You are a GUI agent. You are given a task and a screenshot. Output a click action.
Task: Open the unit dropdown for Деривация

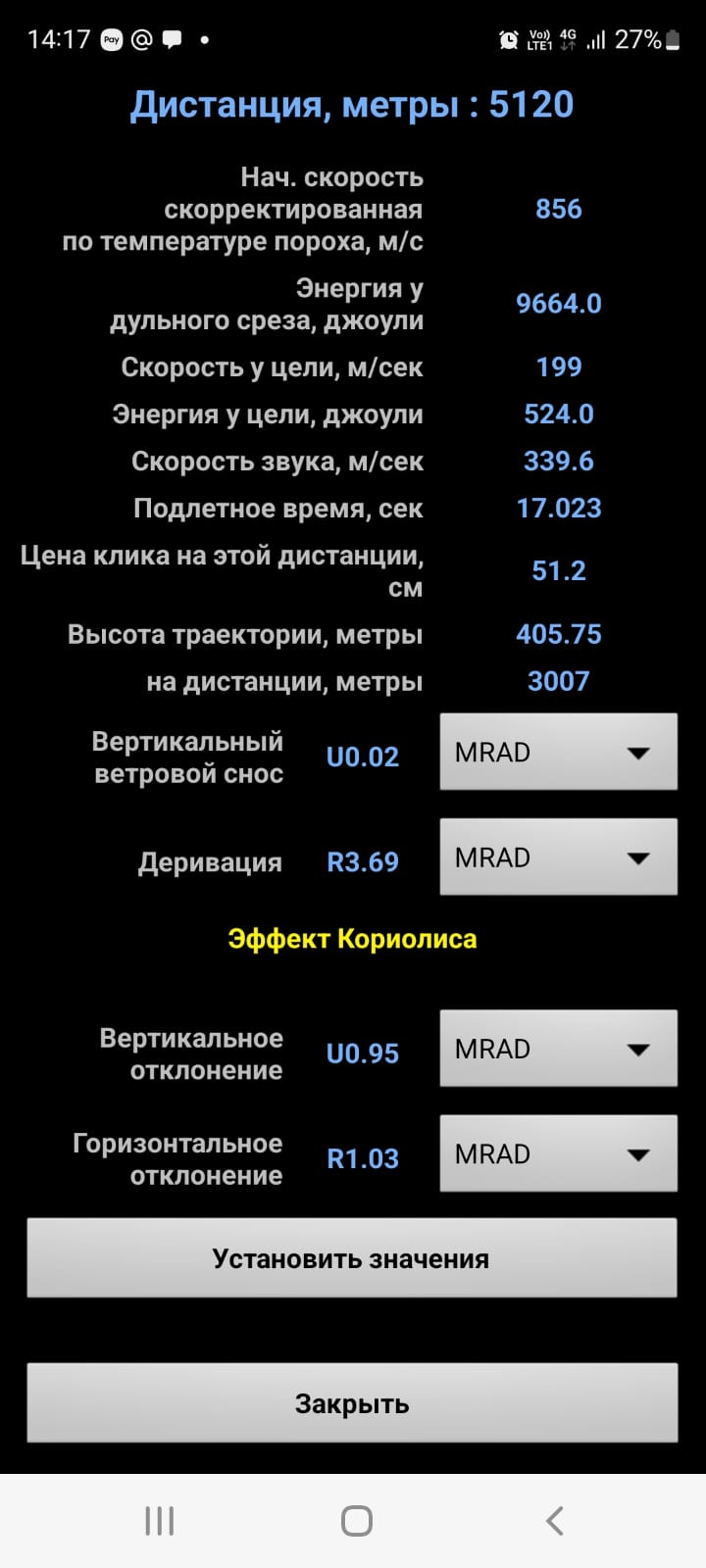click(558, 857)
